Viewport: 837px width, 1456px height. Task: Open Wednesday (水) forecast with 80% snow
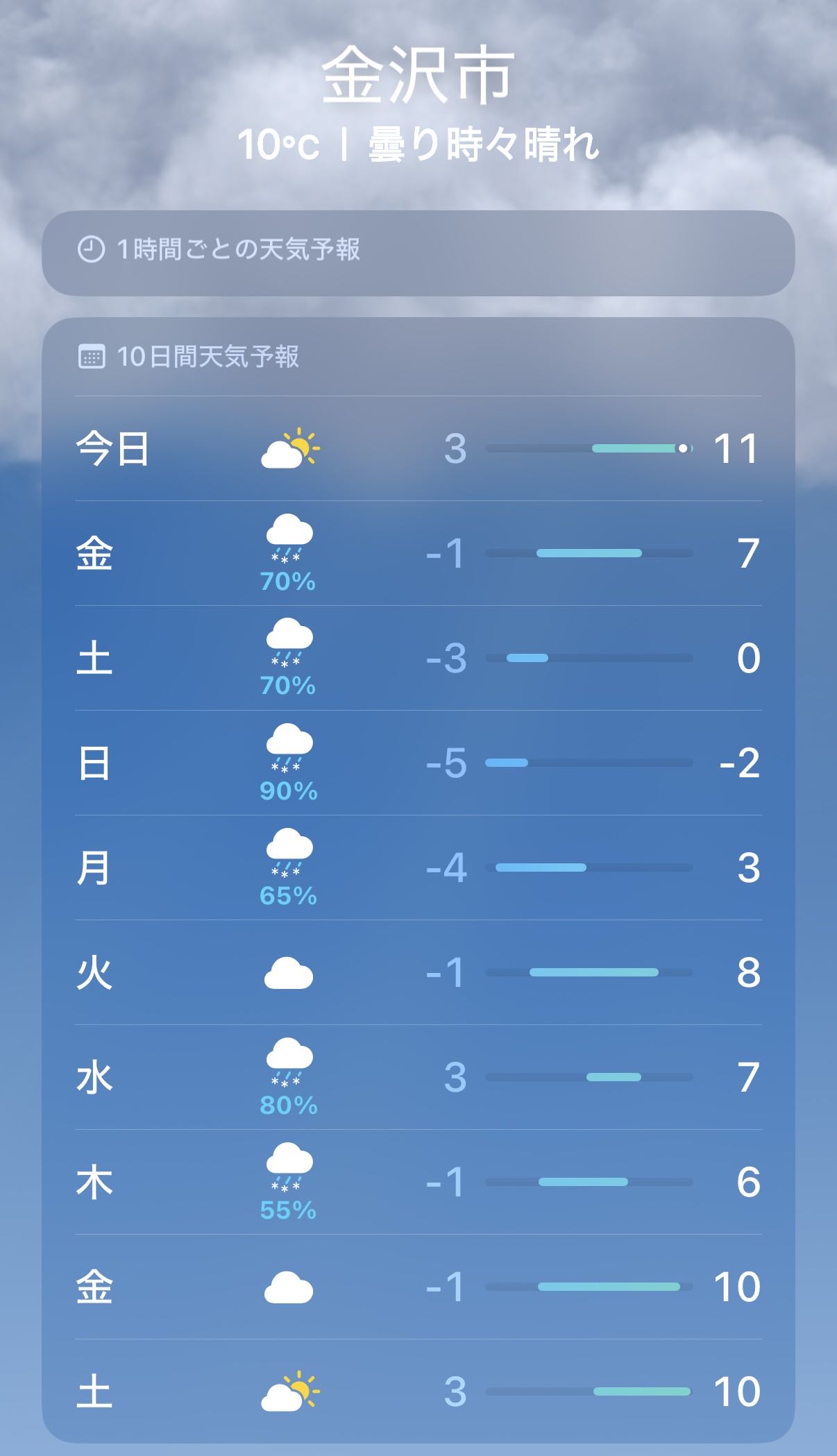[x=418, y=1078]
